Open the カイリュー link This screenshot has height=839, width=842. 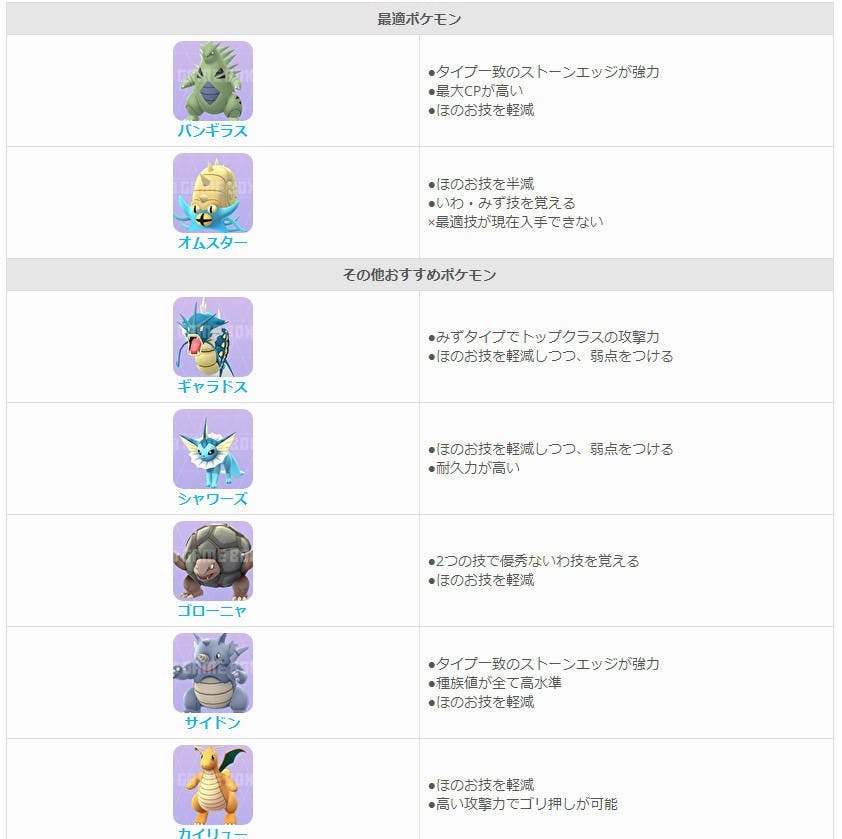click(x=212, y=832)
